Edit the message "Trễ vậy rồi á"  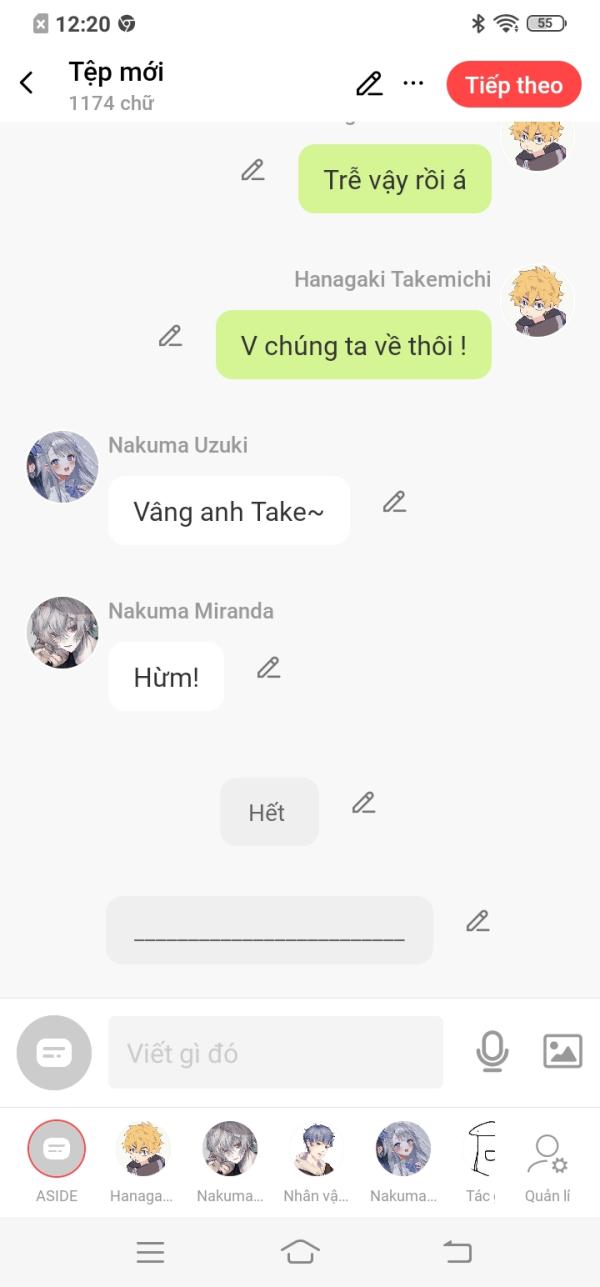coord(253,170)
